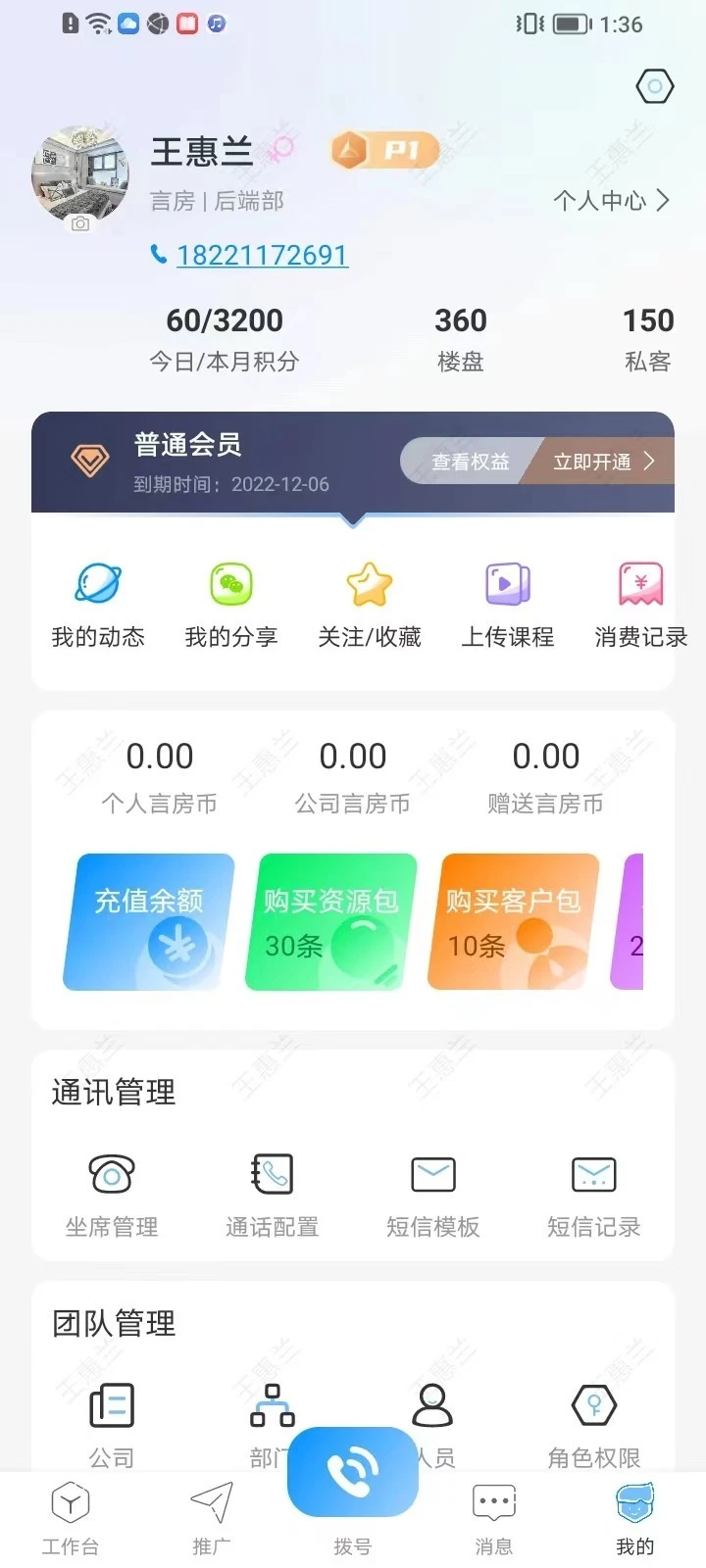Viewport: 706px width, 1568px height.
Task: Open 短信模板 (SMS Templates)
Action: [432, 1192]
